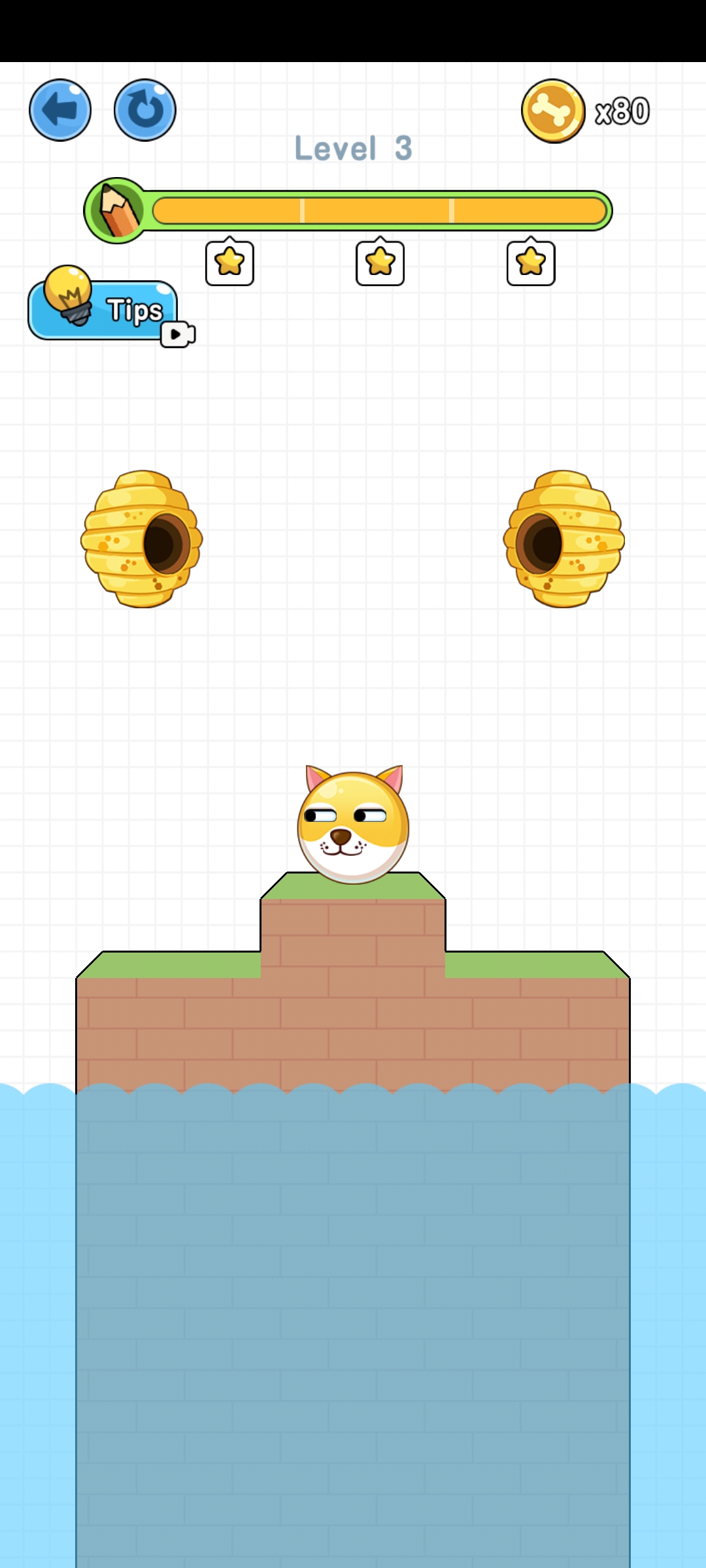Screen dimensions: 706x1568
Task: Go back using the blue arrow button
Action: tap(60, 110)
